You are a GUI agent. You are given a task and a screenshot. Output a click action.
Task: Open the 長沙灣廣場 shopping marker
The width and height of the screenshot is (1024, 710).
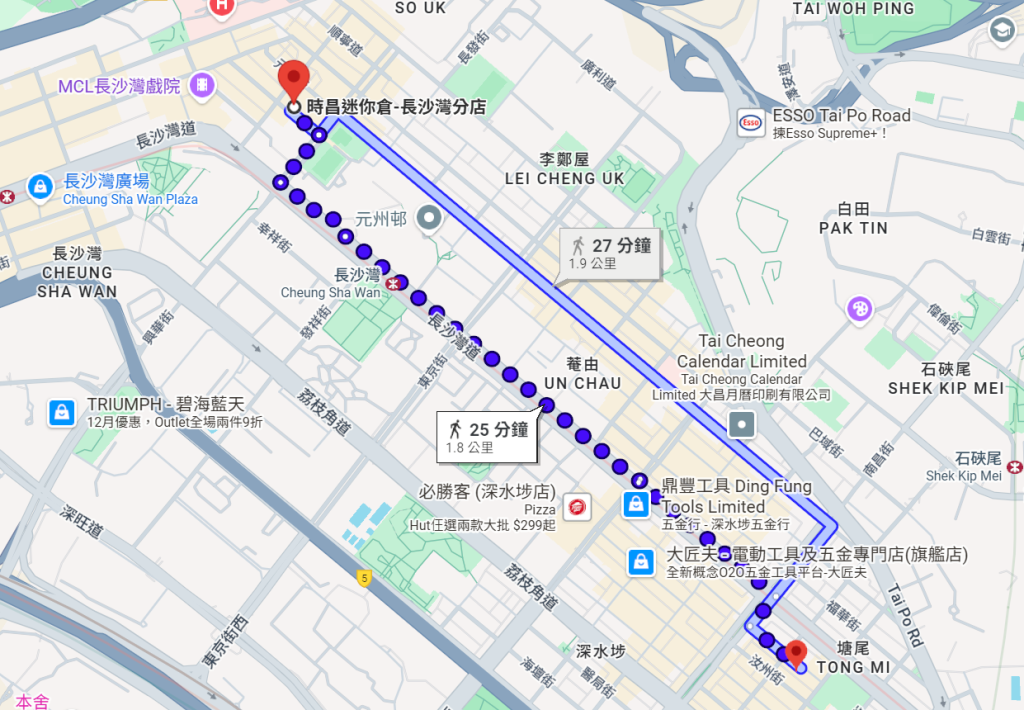40,187
